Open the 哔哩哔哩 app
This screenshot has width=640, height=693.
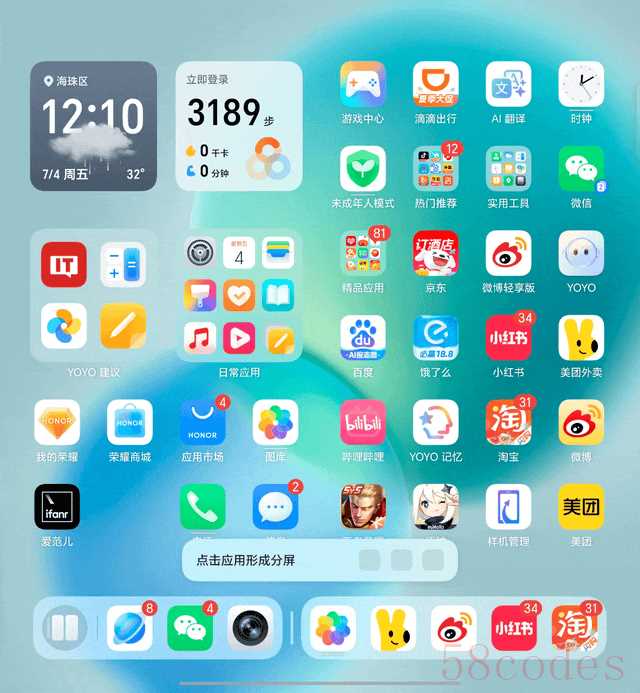coord(362,423)
